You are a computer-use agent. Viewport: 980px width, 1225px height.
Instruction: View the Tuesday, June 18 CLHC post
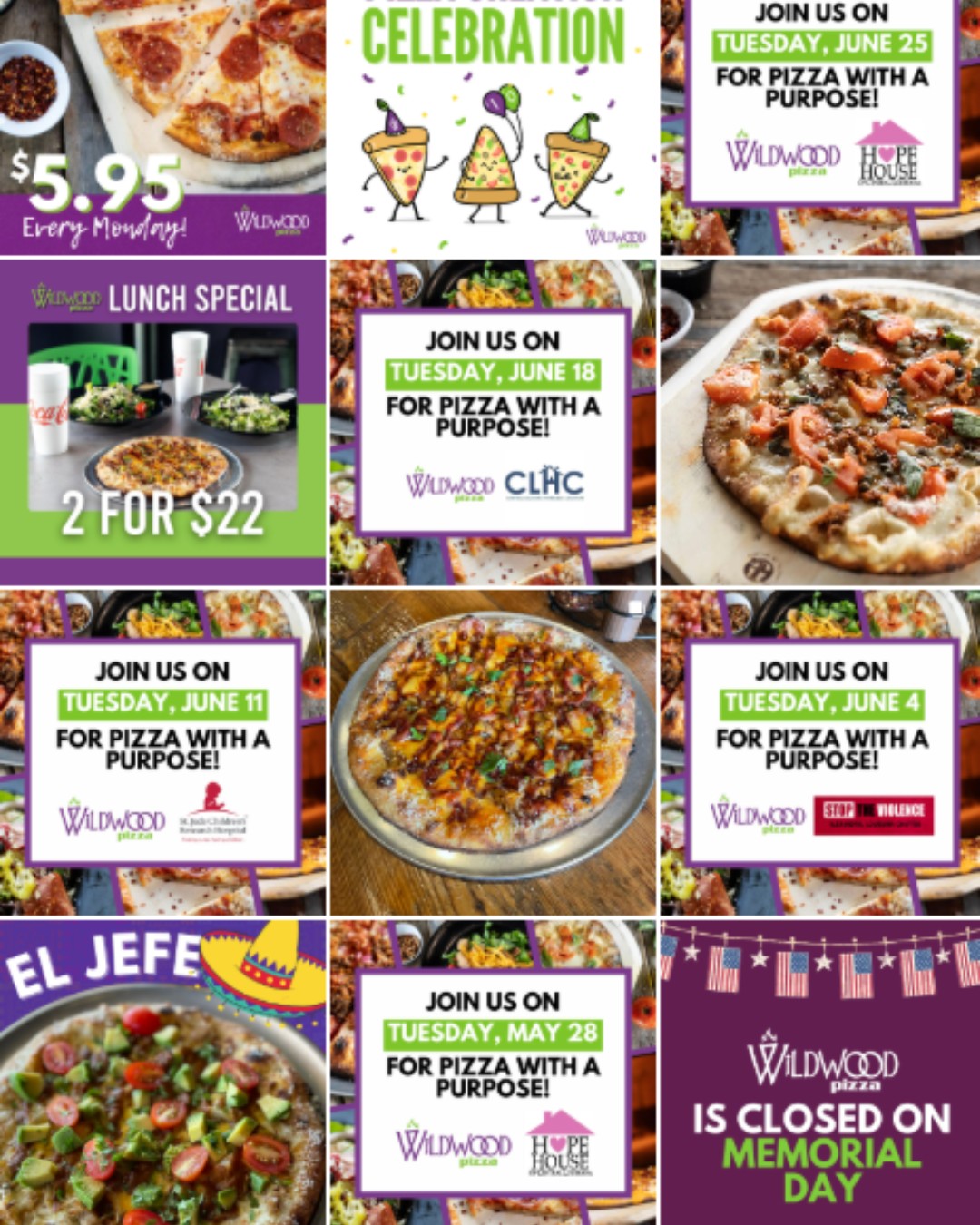click(493, 422)
